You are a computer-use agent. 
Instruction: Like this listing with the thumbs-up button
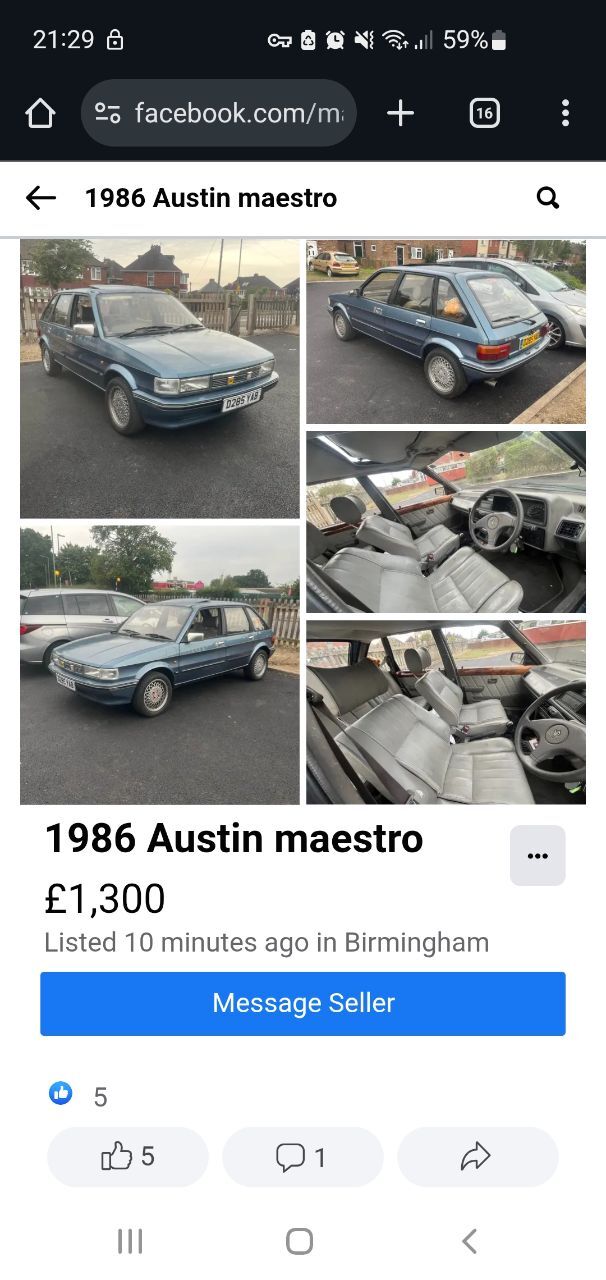(128, 1157)
